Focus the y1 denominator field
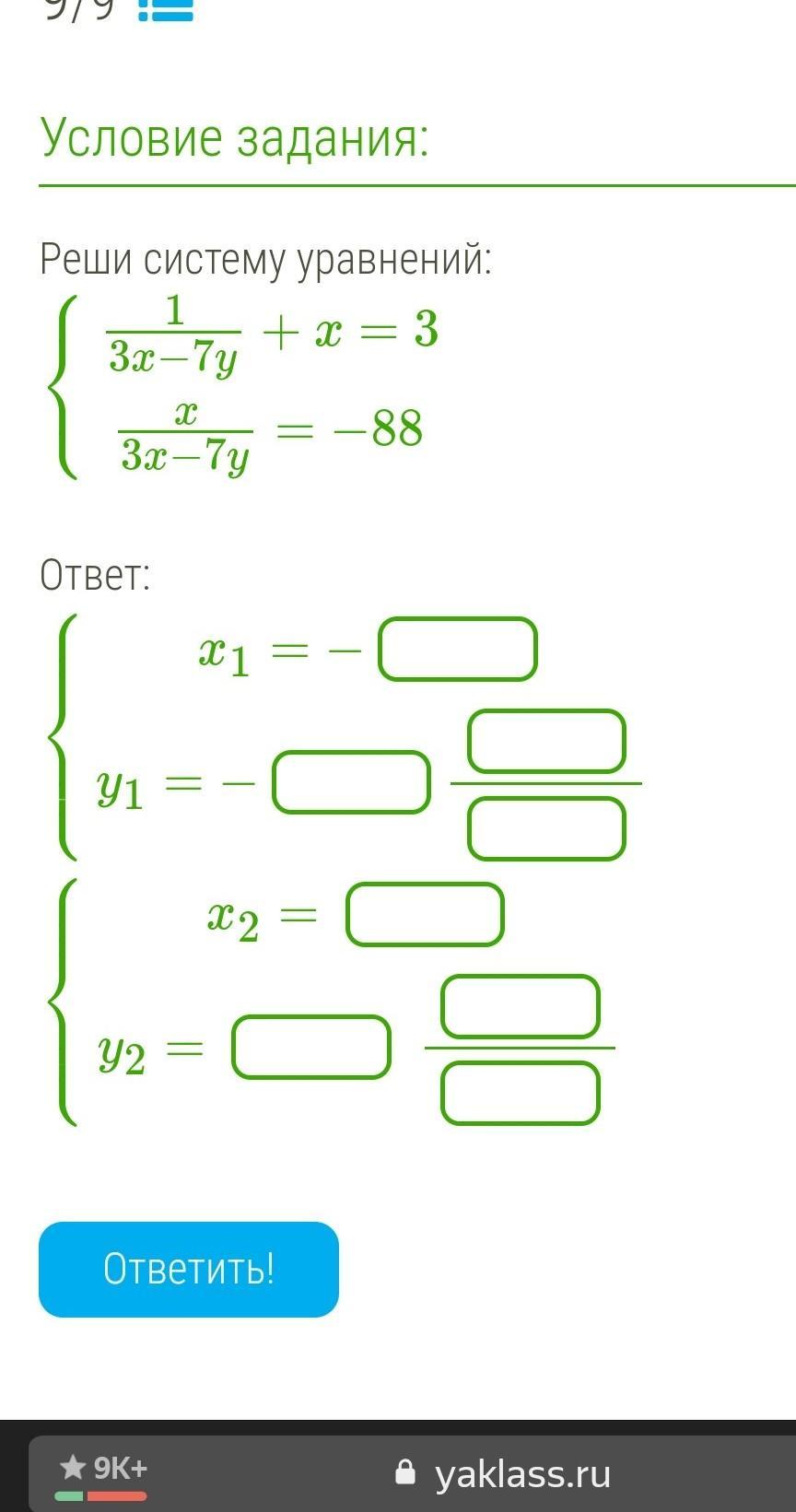Screen dimensions: 796x1512 [x=546, y=828]
